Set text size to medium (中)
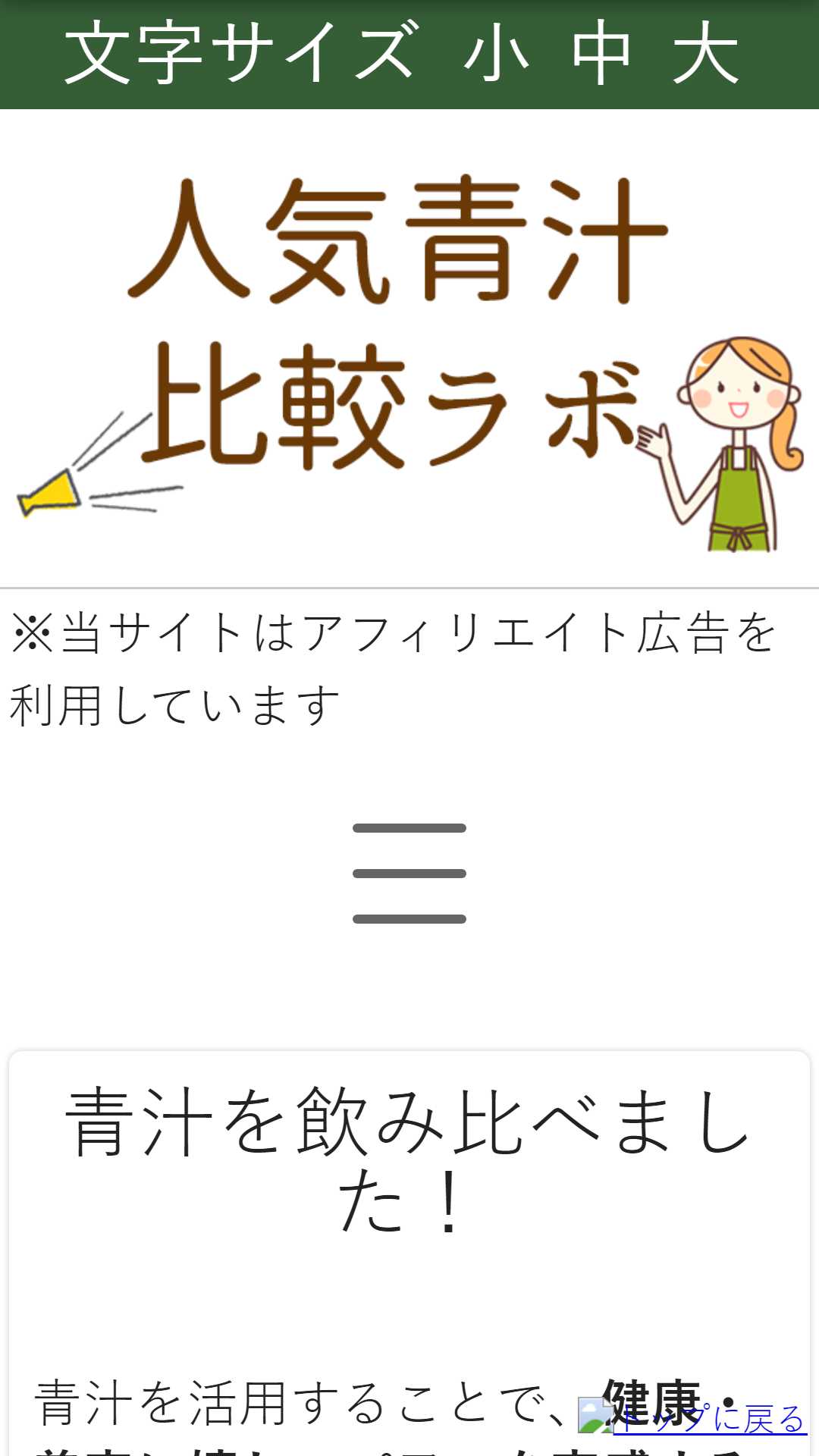The width and height of the screenshot is (819, 1456). coord(601,53)
